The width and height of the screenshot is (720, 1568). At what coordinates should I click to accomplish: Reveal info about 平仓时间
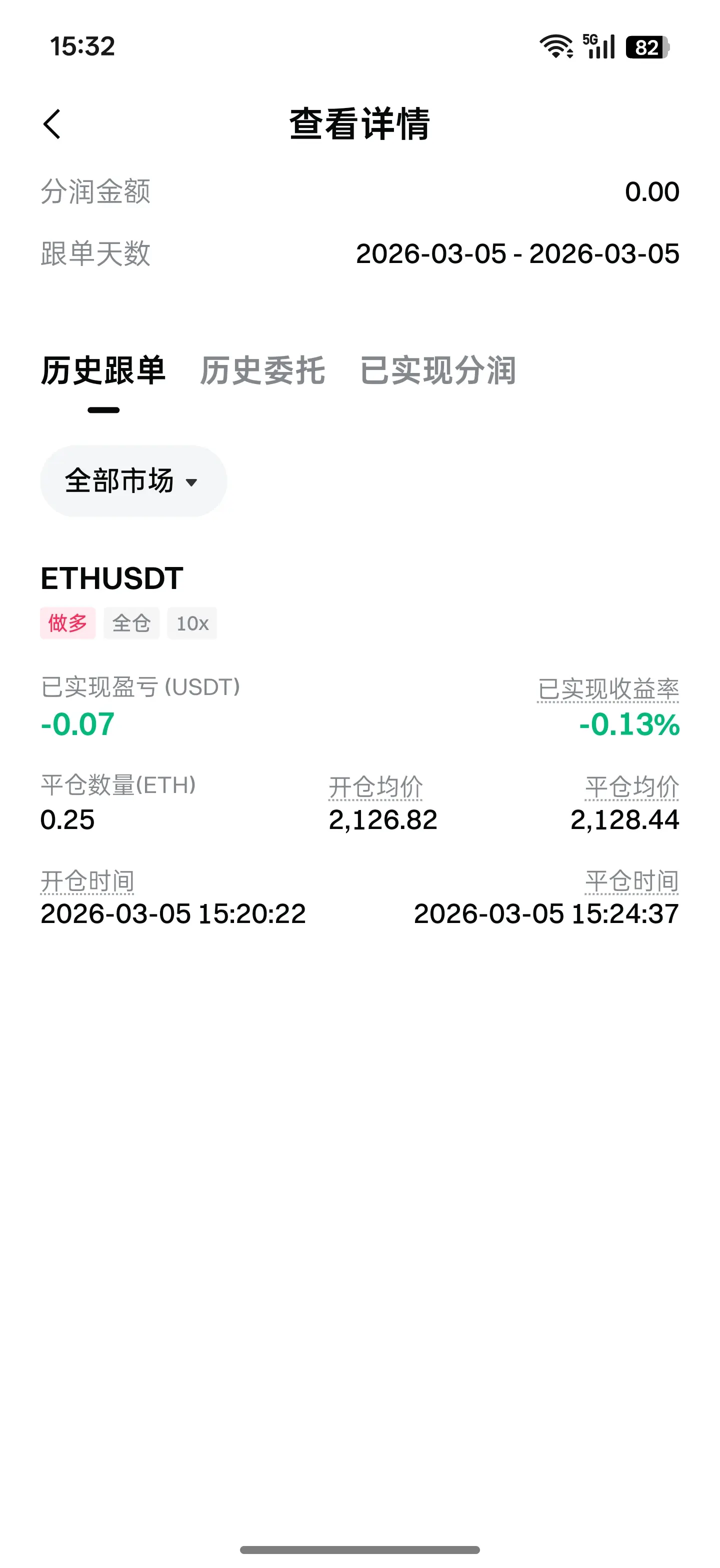pos(631,881)
